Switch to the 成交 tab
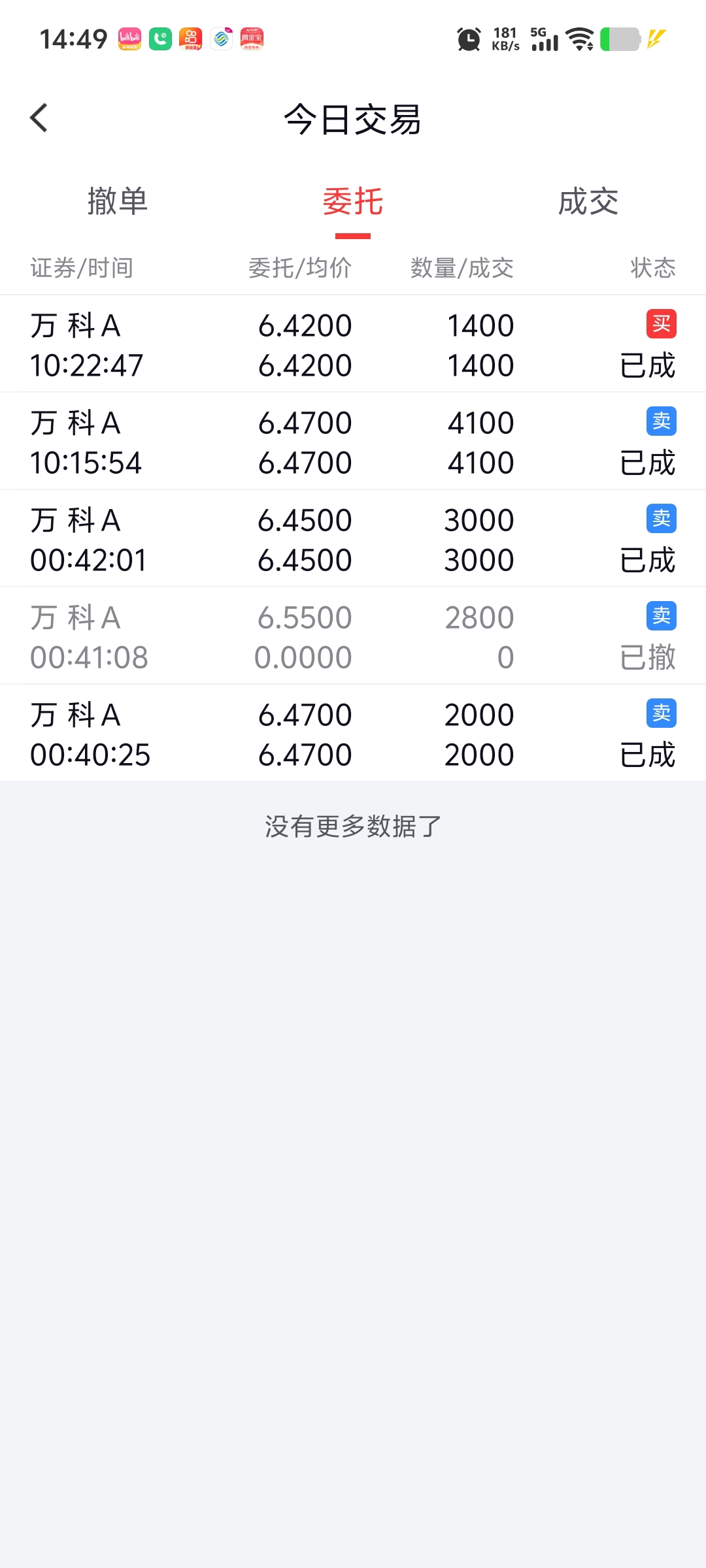 tap(588, 201)
